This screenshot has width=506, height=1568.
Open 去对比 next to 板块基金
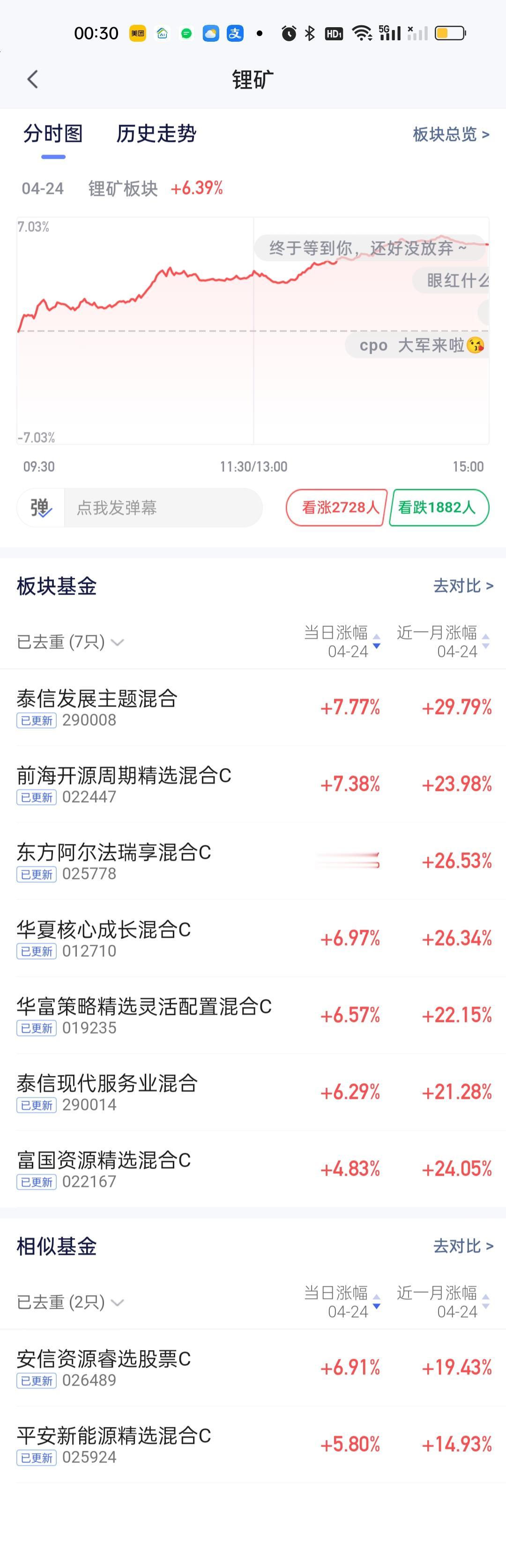(463, 586)
